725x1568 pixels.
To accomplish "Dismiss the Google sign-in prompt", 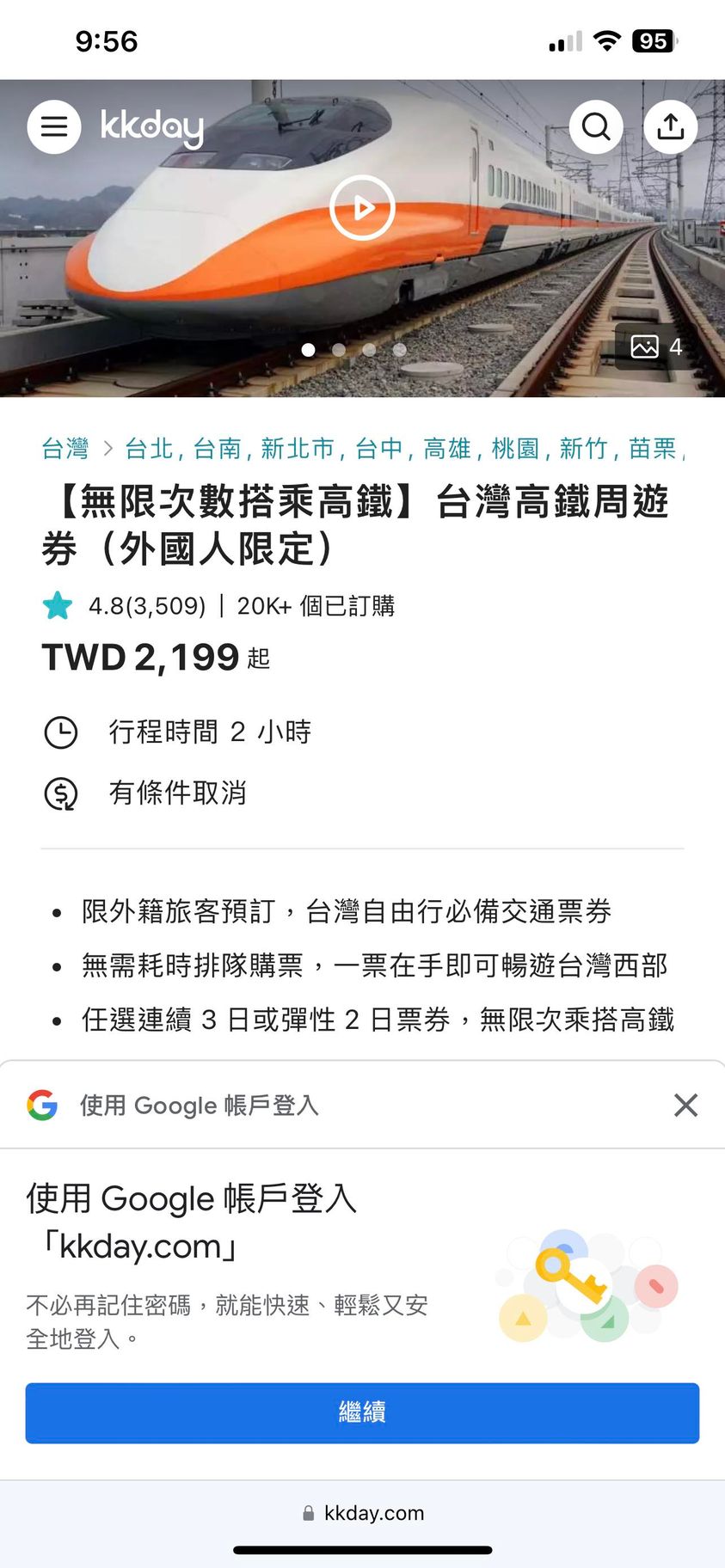I will 685,1105.
